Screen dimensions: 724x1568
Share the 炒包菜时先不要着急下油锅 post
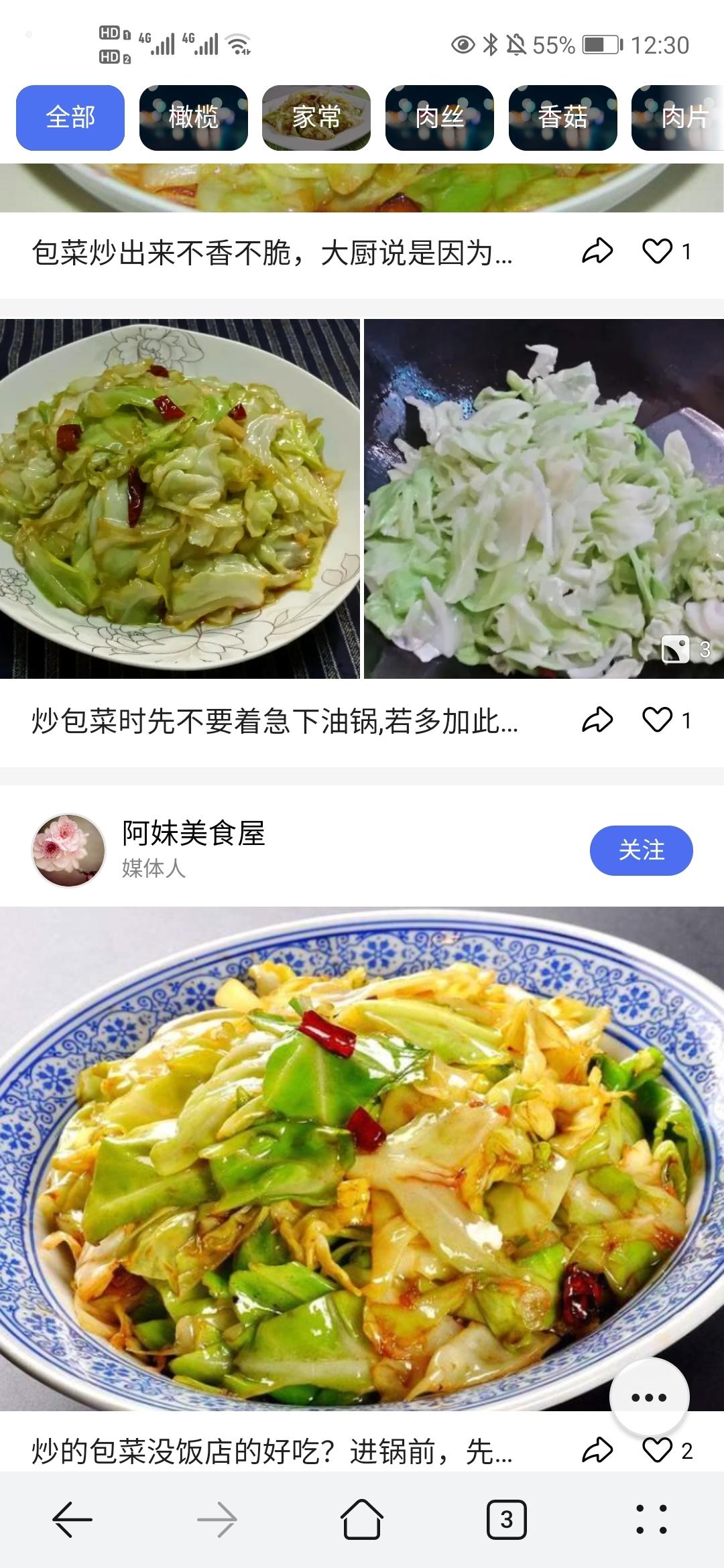pyautogui.click(x=597, y=720)
